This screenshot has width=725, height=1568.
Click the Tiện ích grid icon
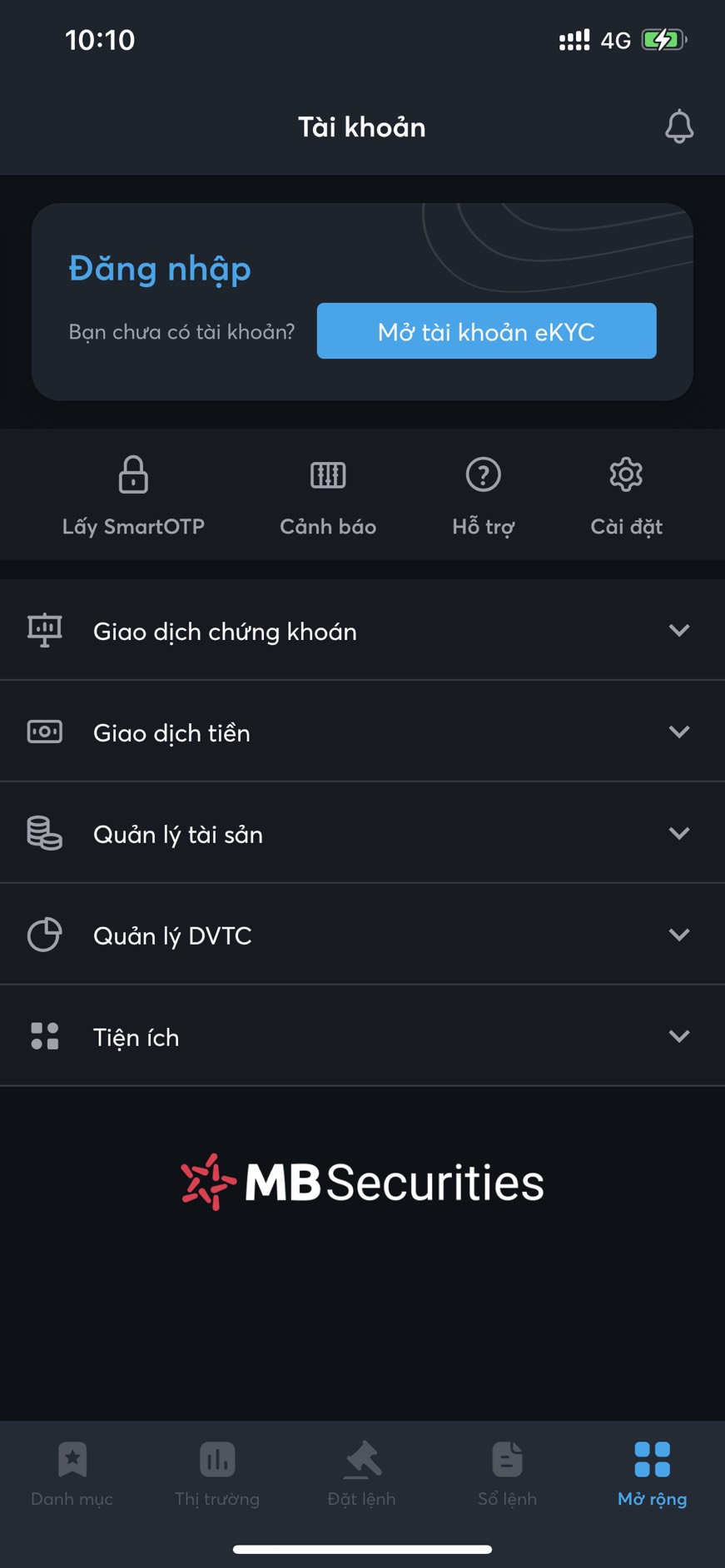pos(44,1035)
